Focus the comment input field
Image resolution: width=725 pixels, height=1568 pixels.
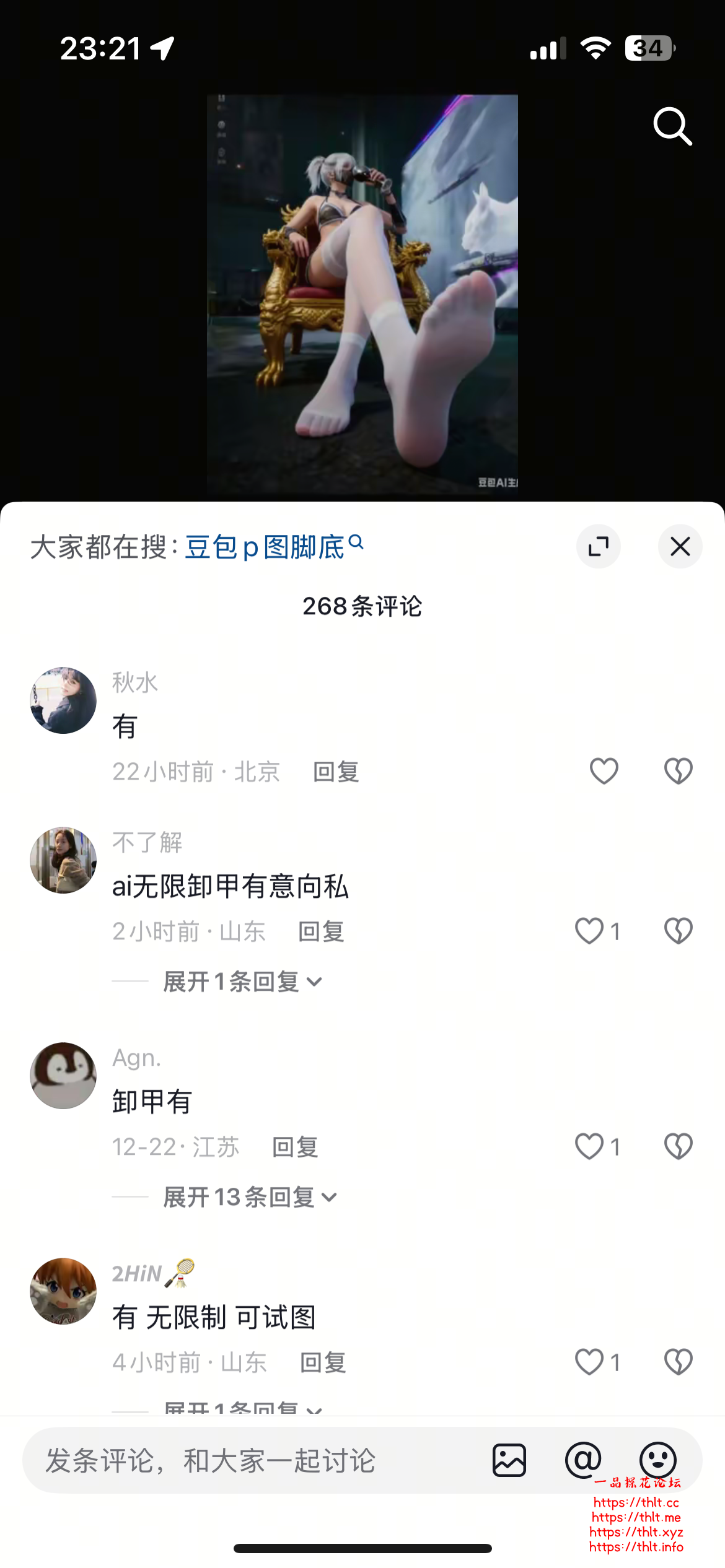(x=248, y=1461)
